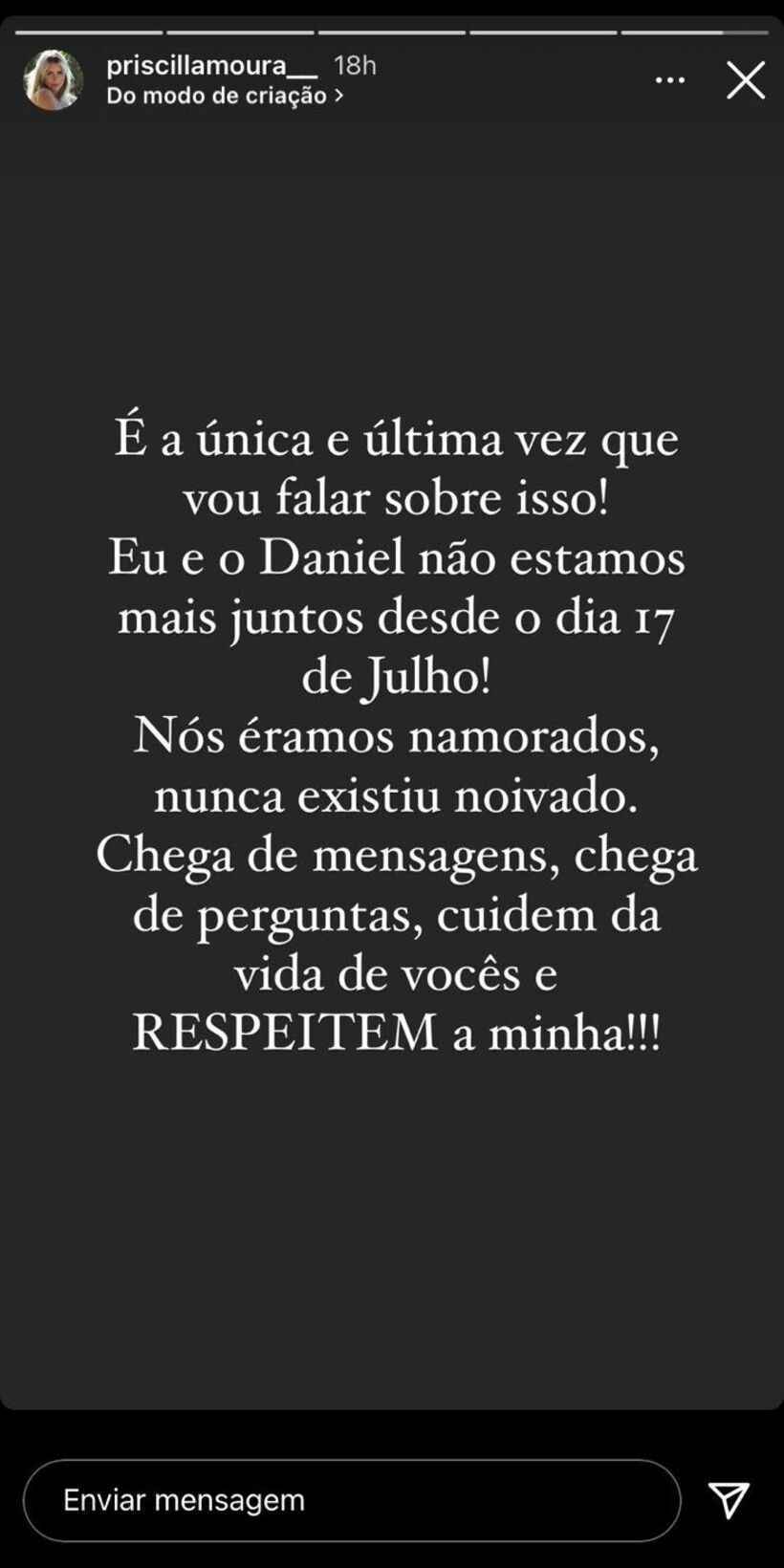Close the story viewer
The image size is (784, 1568).
[745, 80]
